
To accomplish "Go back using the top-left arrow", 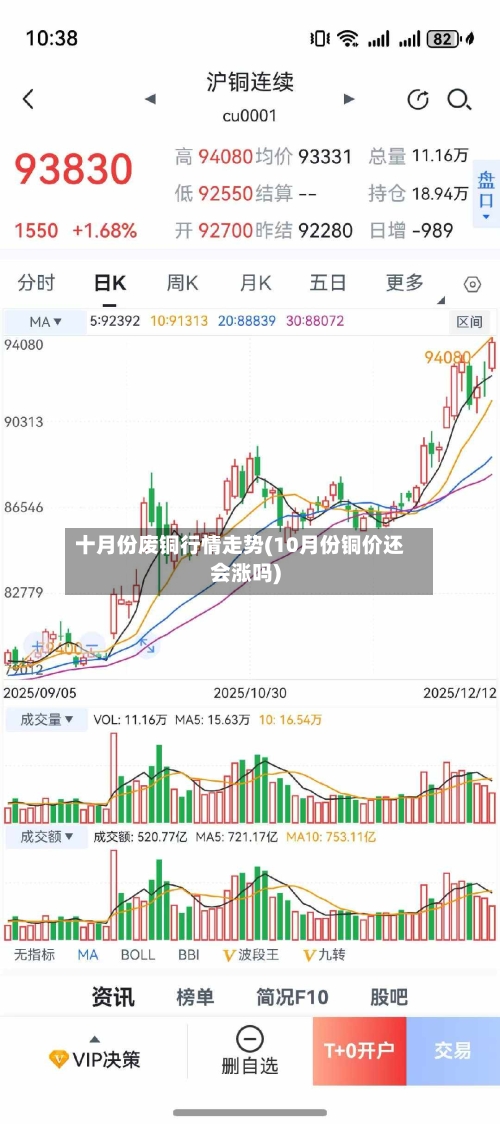I will point(28,99).
